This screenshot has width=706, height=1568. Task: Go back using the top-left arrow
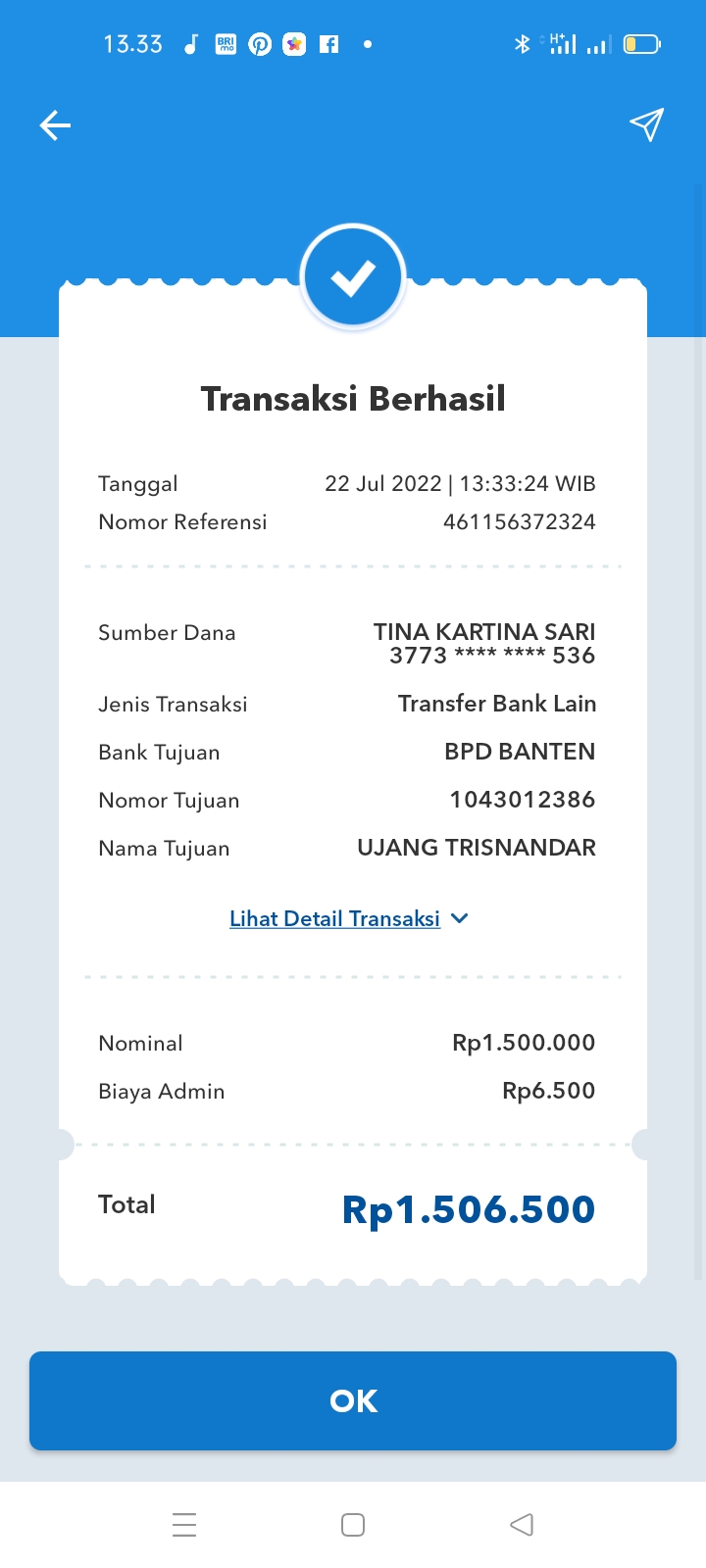(x=55, y=125)
